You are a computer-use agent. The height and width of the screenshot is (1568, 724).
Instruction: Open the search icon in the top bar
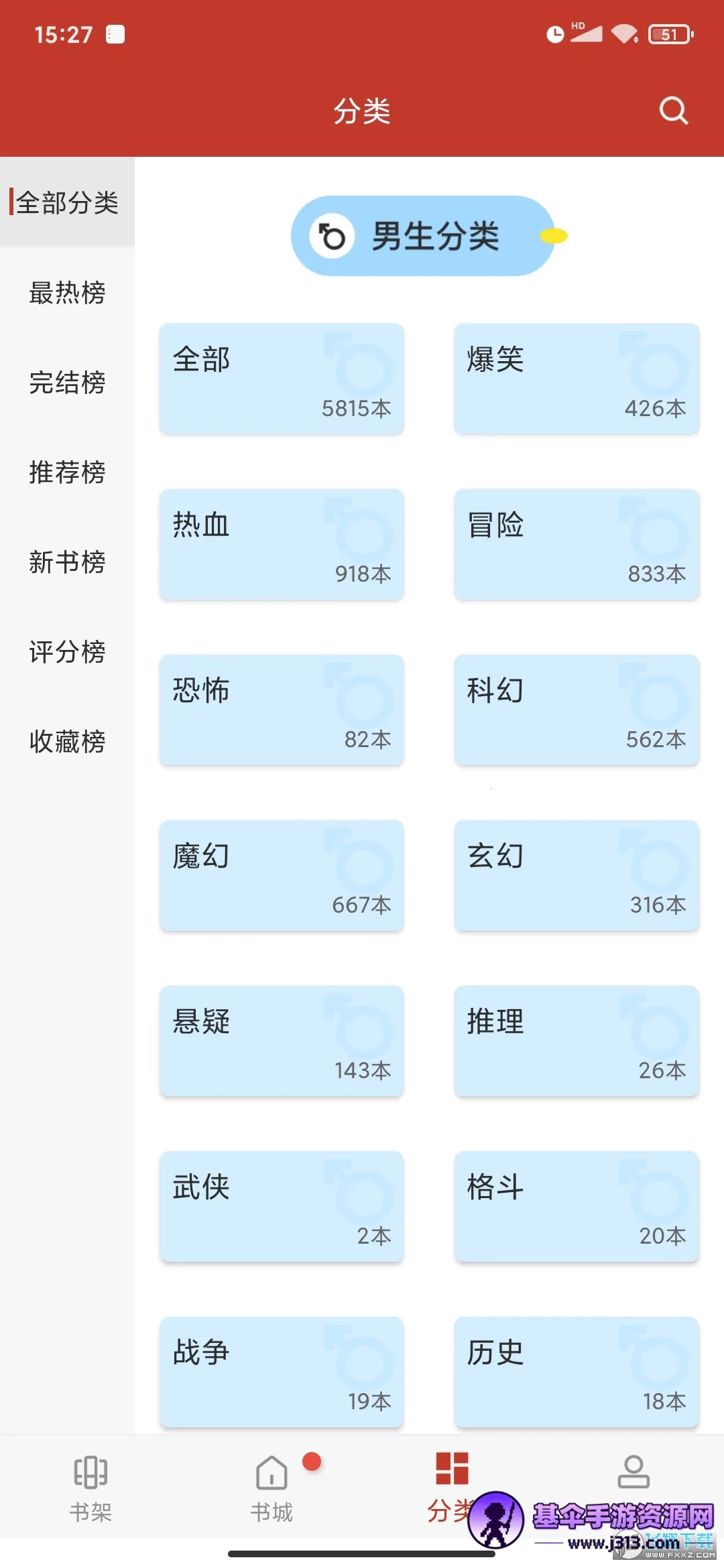point(673,111)
